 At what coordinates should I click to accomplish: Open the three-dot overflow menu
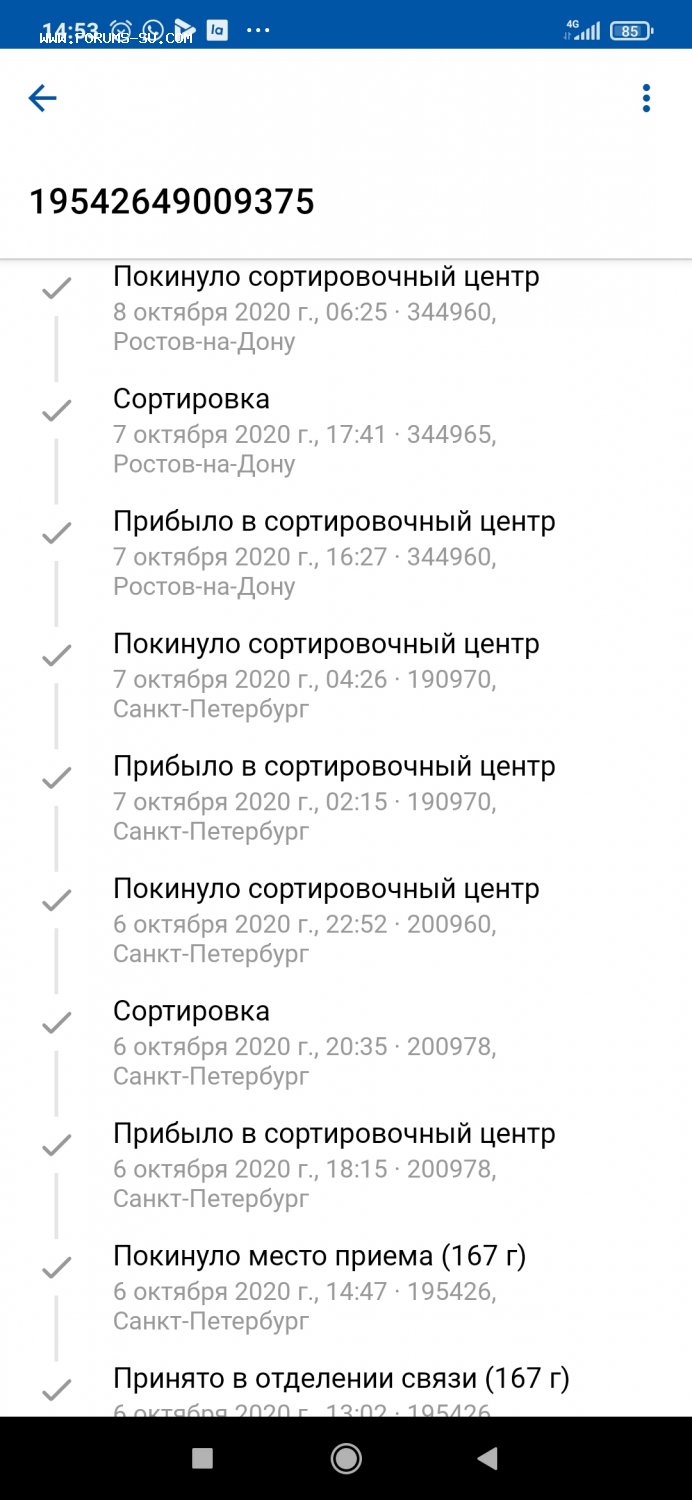[x=646, y=98]
